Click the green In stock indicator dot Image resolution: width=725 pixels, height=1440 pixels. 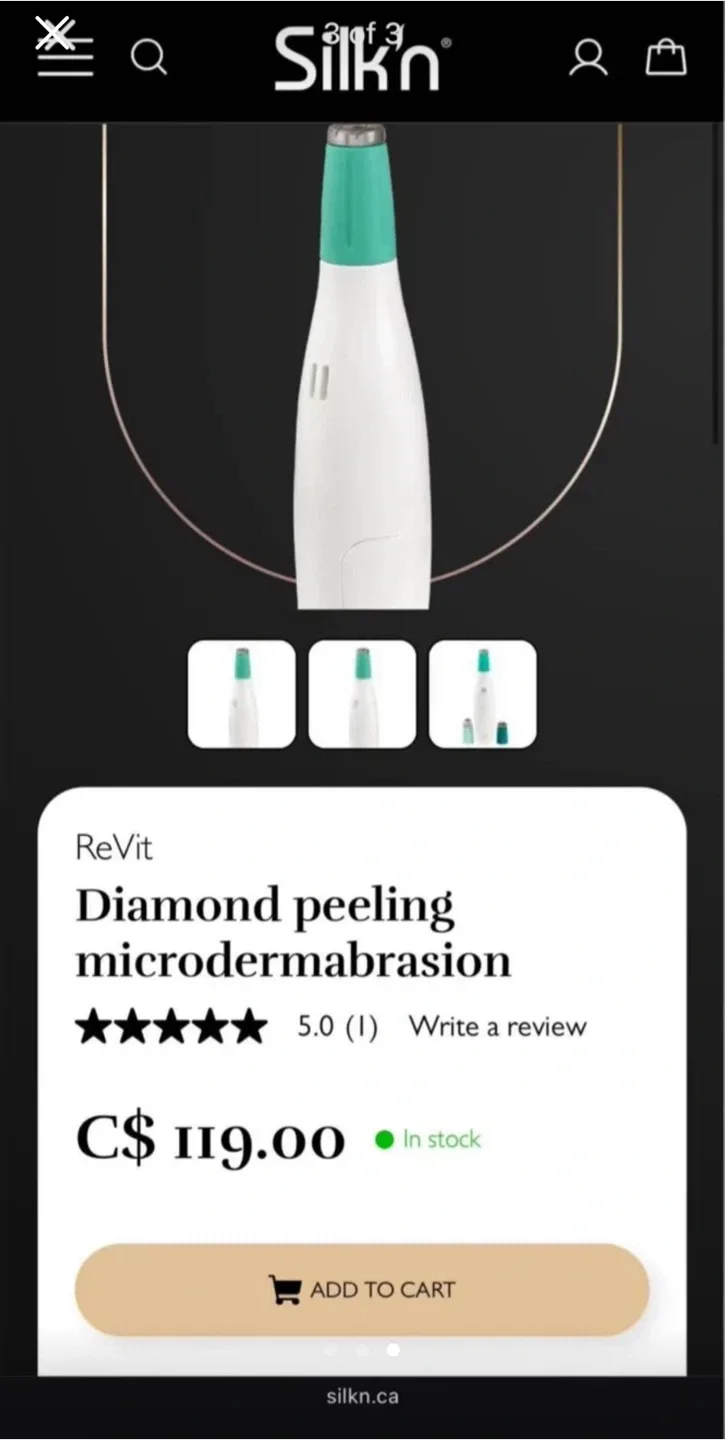coord(383,1139)
